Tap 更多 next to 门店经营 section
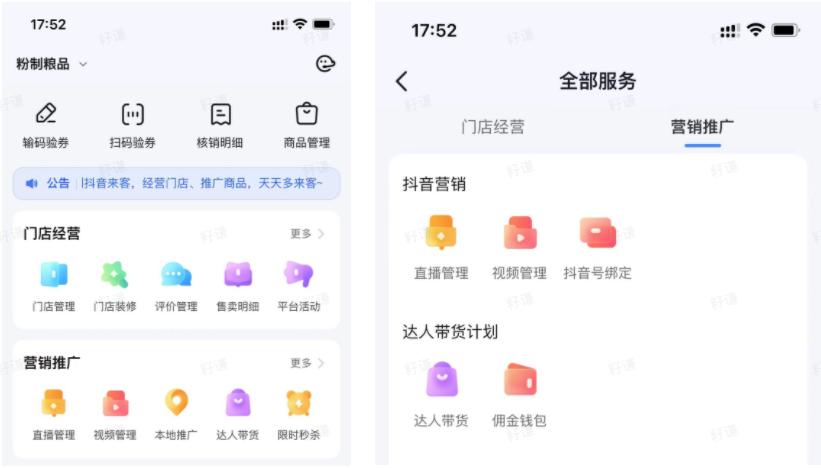Viewport: 821px width, 468px height. (307, 234)
